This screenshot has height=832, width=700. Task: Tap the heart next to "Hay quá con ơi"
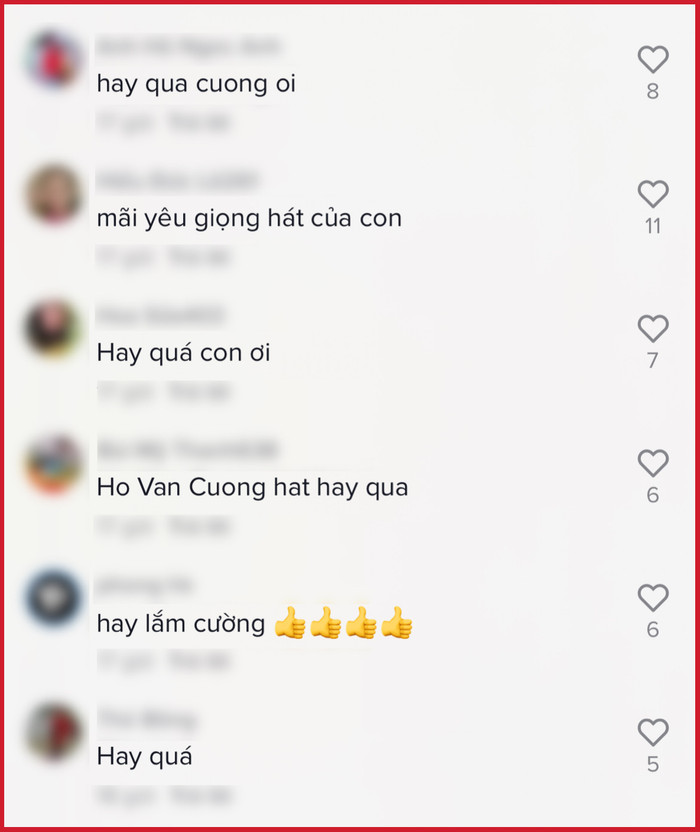[653, 328]
